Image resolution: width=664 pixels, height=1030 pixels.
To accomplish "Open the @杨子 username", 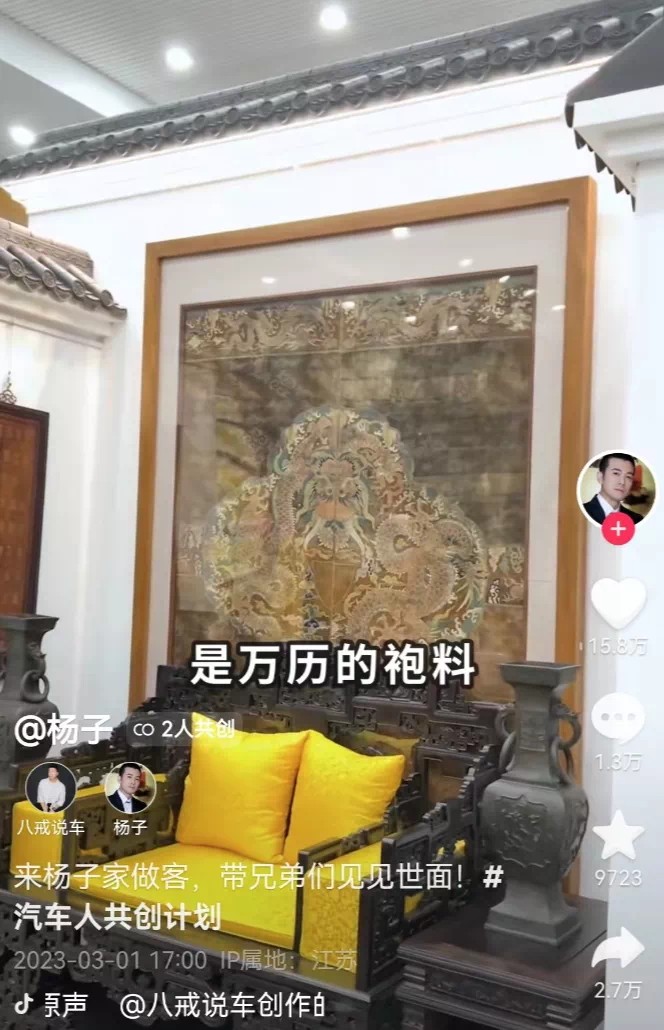I will [x=64, y=729].
